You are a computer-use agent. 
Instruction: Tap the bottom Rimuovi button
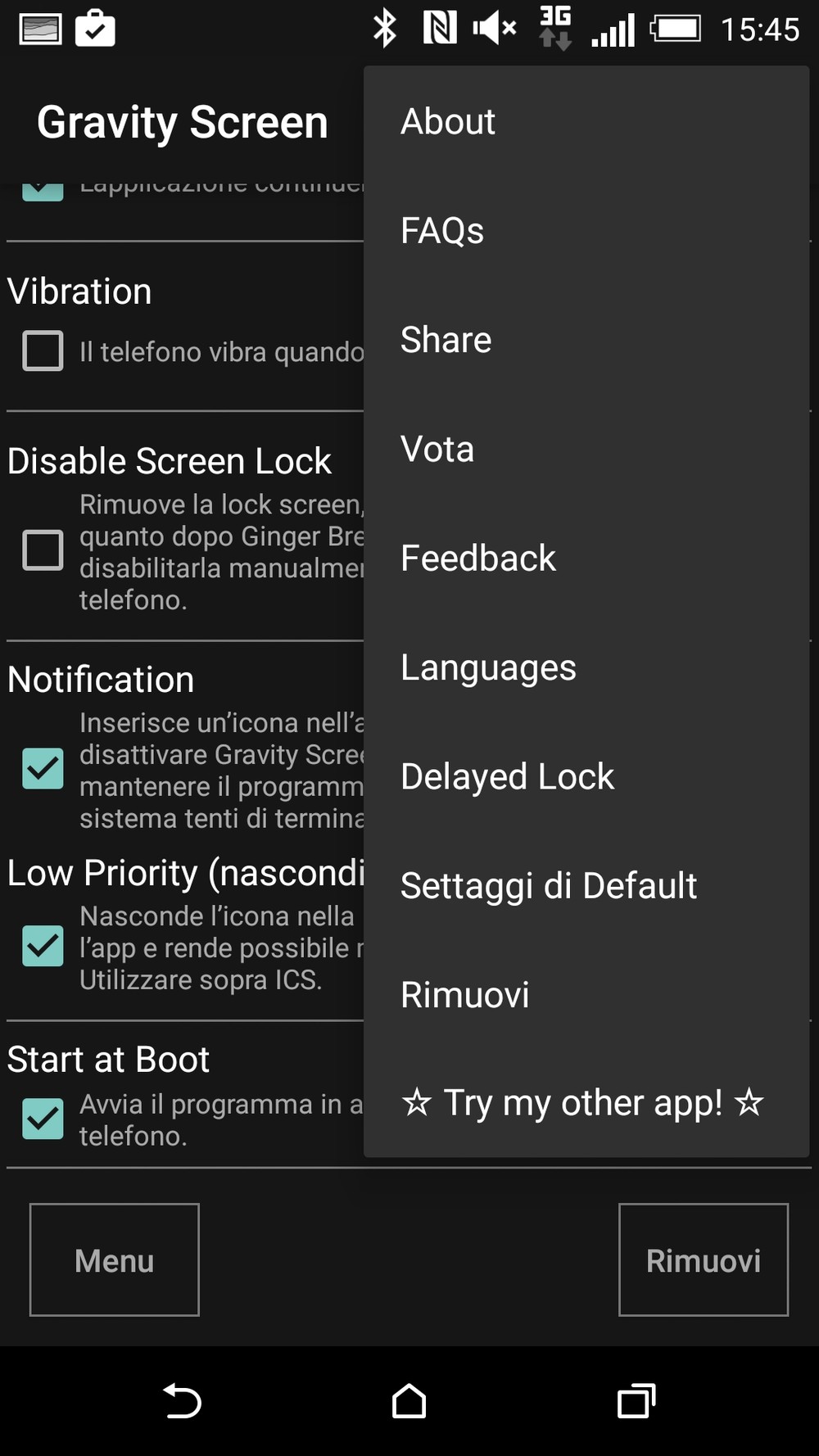[704, 1259]
